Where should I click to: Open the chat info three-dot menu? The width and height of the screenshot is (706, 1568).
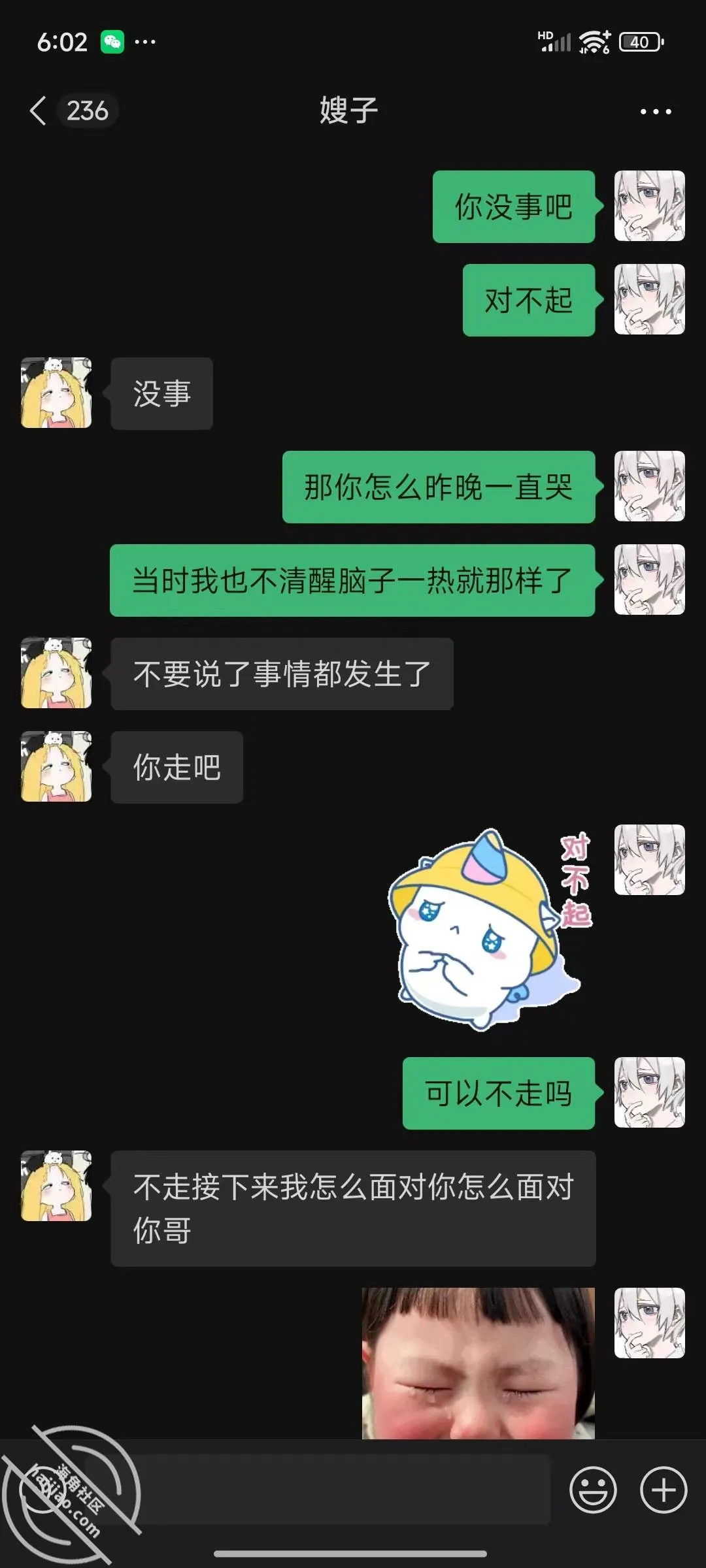pyautogui.click(x=655, y=111)
